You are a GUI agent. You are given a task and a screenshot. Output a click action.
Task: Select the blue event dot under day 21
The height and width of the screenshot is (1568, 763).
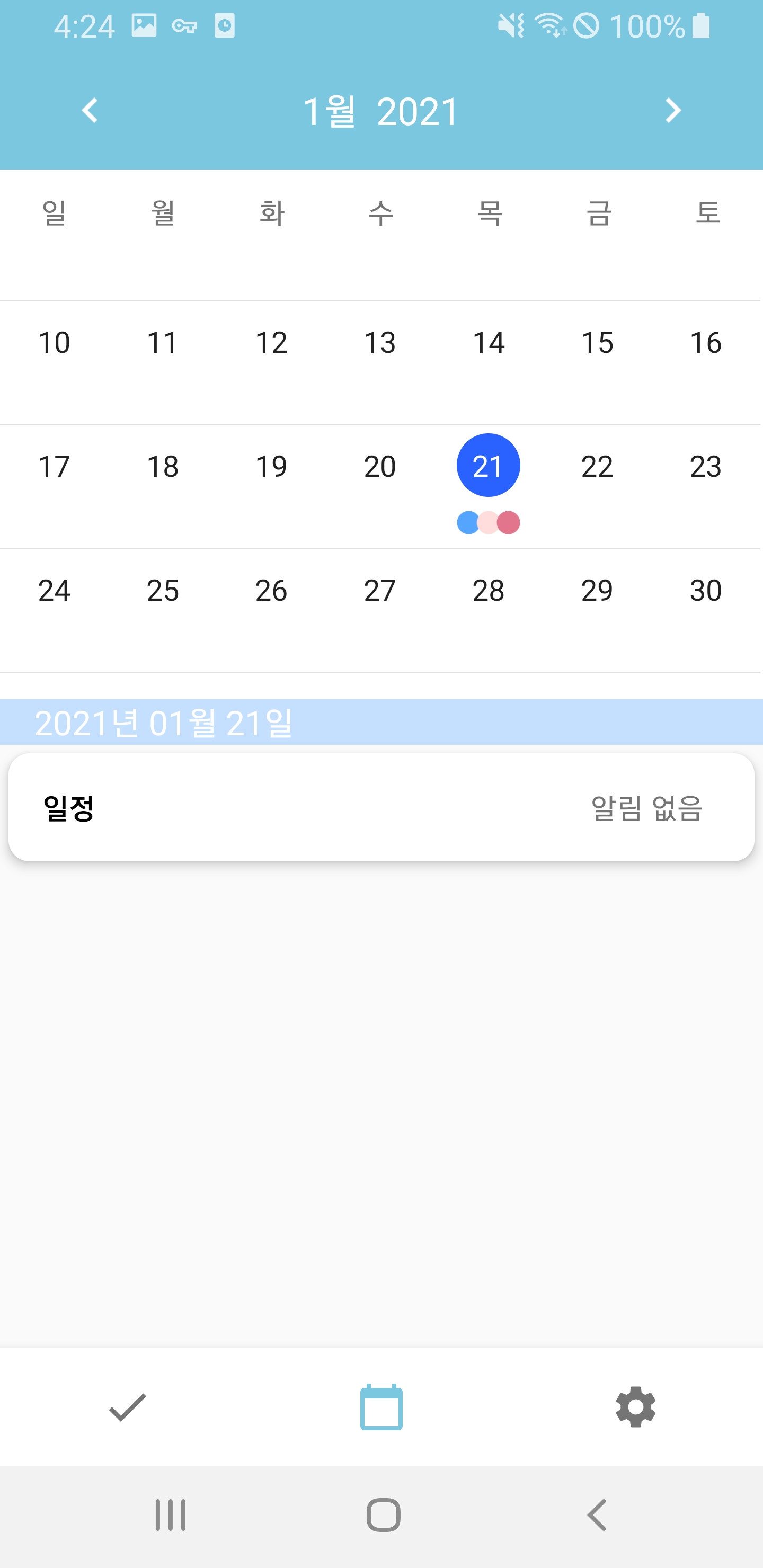tap(468, 522)
